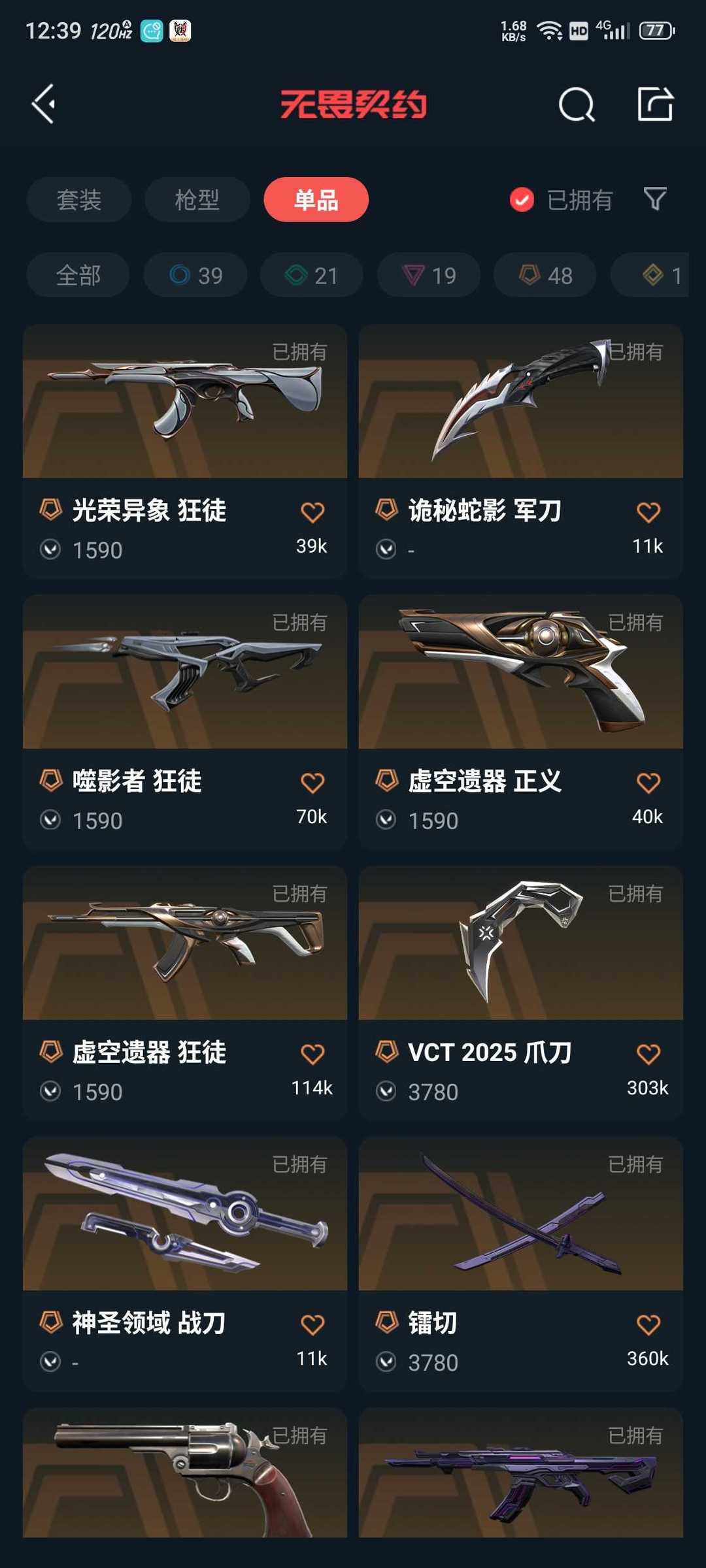Screen dimensions: 706x1568
Task: Open the 光荣异象 狂徒 skin card
Action: click(185, 451)
